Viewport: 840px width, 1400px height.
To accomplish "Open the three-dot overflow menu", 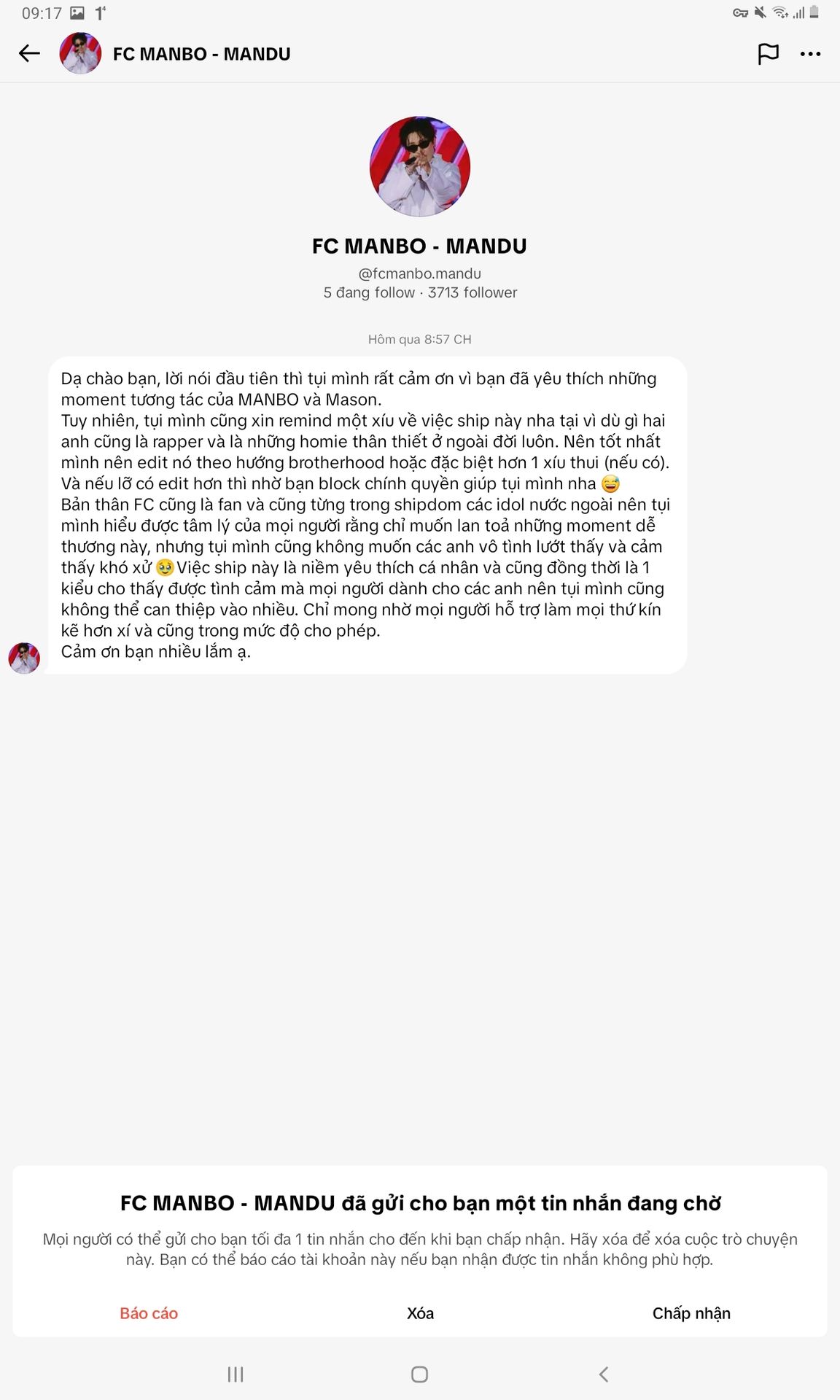I will (x=810, y=54).
